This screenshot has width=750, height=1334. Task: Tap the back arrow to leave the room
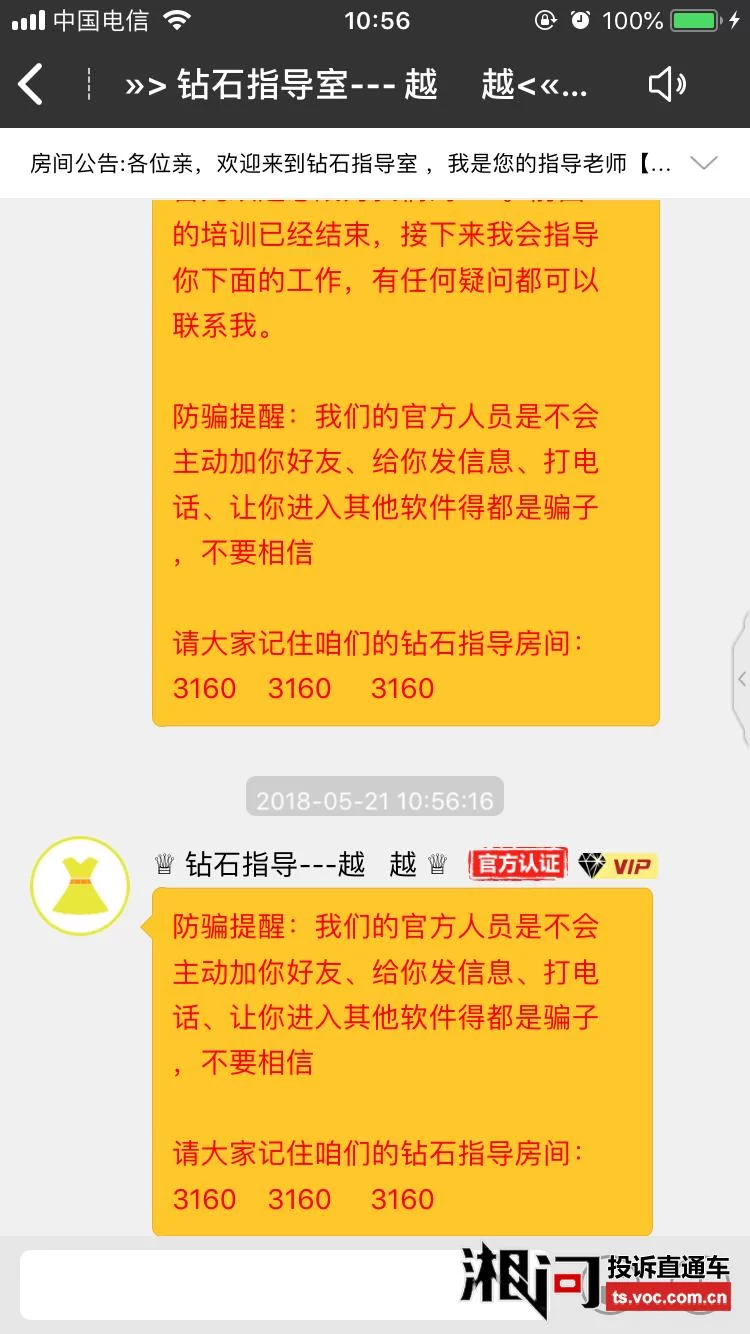click(30, 86)
